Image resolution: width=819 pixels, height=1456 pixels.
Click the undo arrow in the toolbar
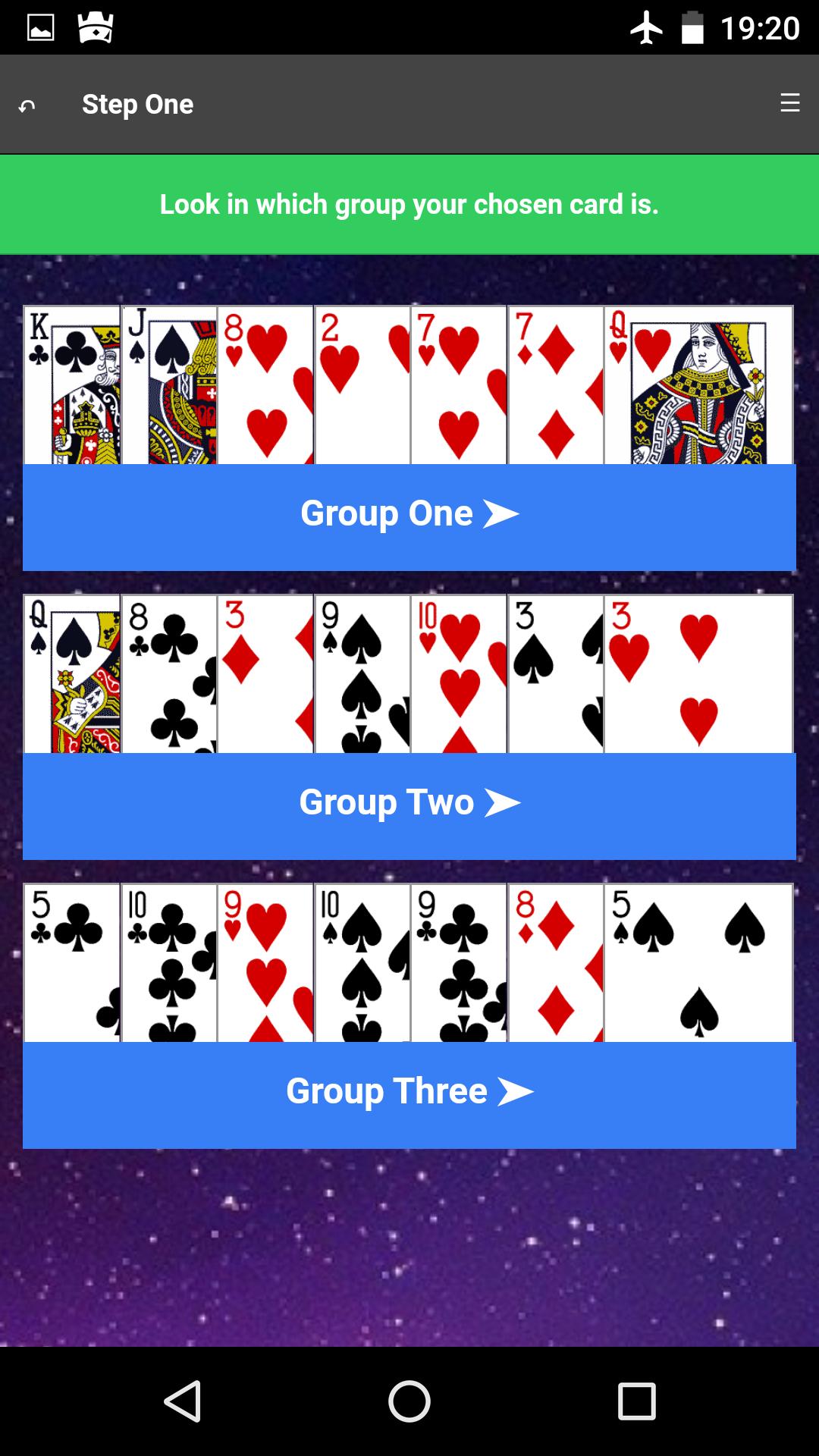(27, 104)
